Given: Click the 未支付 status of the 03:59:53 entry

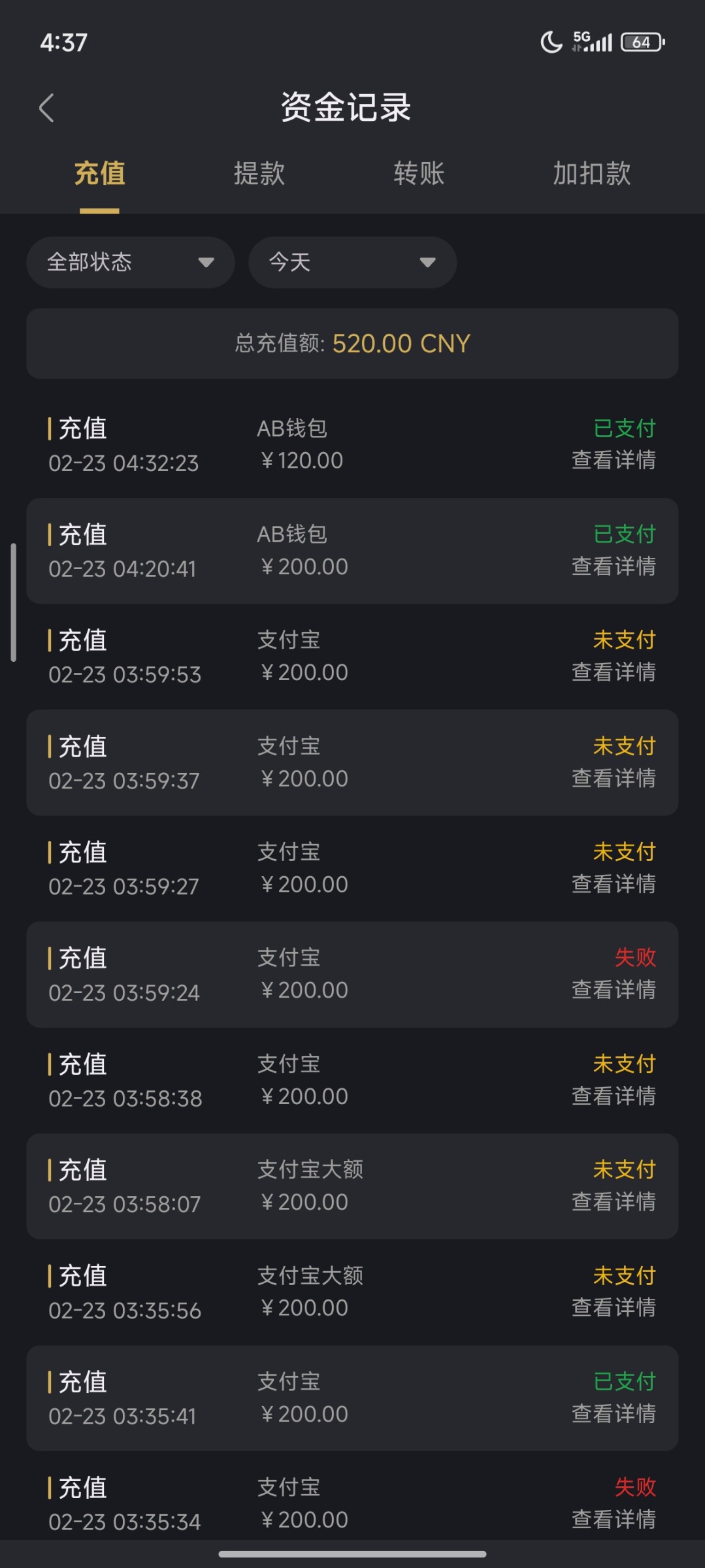Looking at the screenshot, I should pos(623,640).
